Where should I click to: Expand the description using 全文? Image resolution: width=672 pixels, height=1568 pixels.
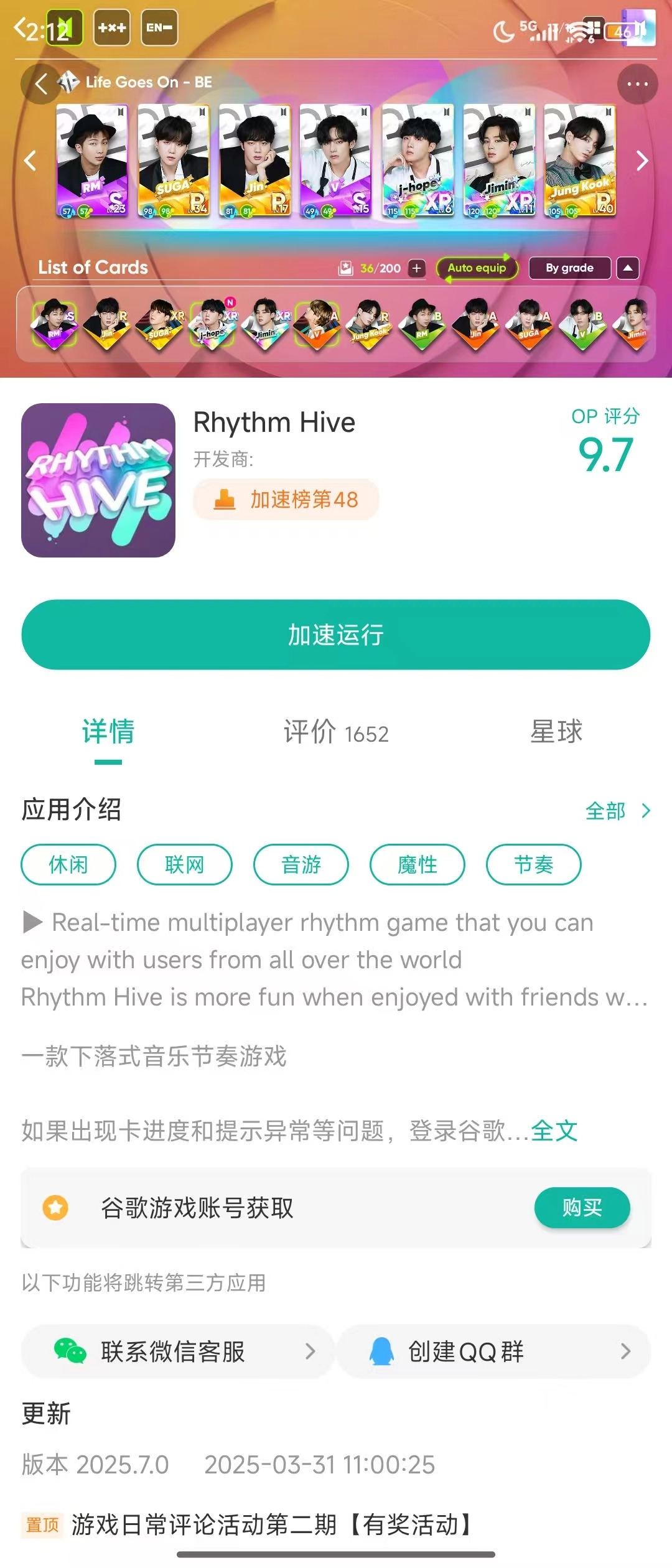553,1131
